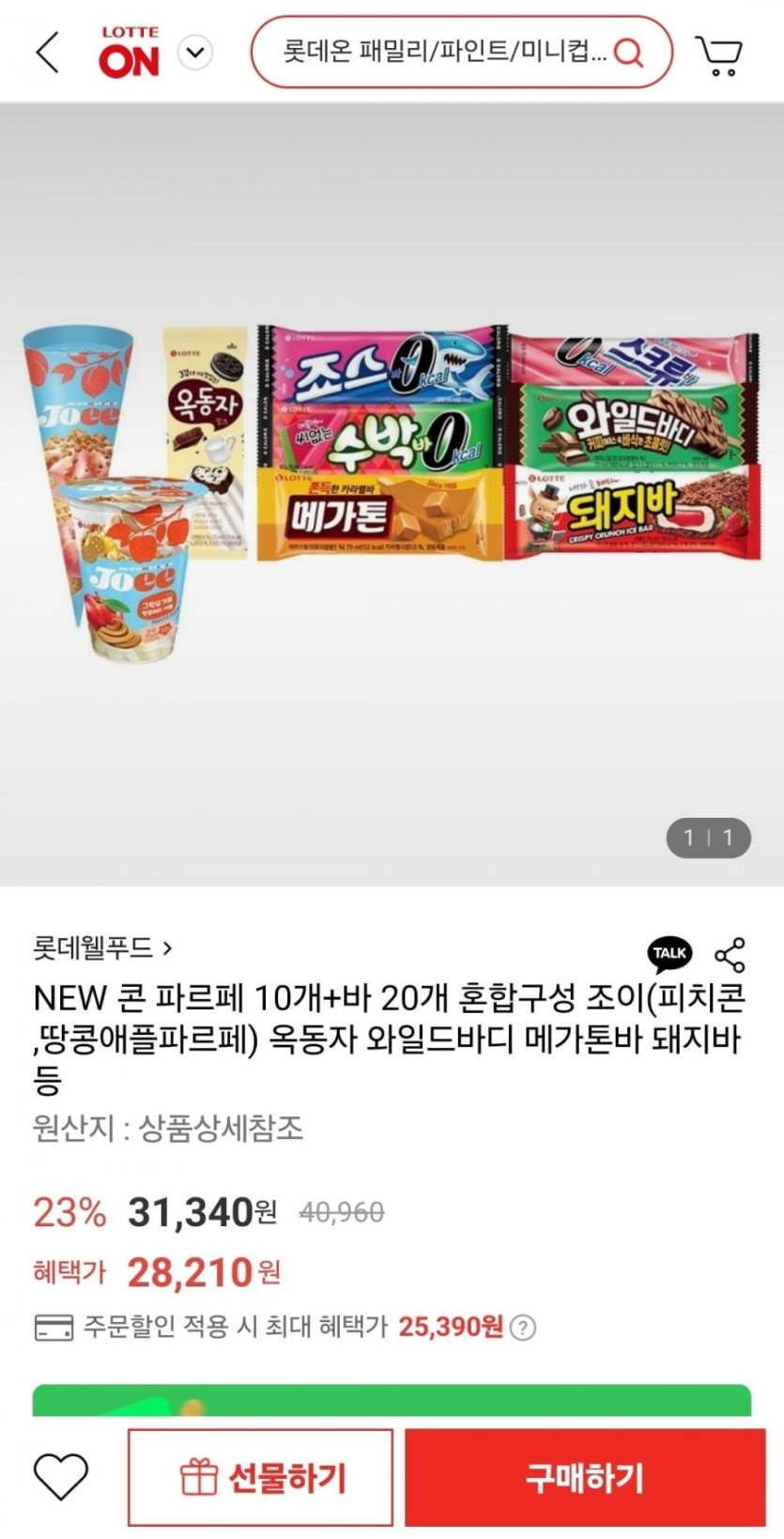Expand the dropdown next to LOTTE ON
784x1539 pixels.
(195, 53)
